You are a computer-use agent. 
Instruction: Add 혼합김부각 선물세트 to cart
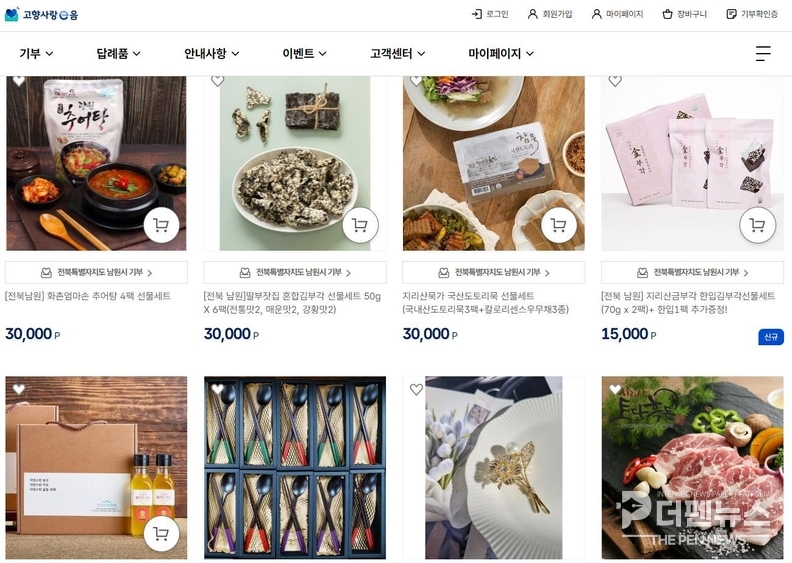pyautogui.click(x=360, y=225)
